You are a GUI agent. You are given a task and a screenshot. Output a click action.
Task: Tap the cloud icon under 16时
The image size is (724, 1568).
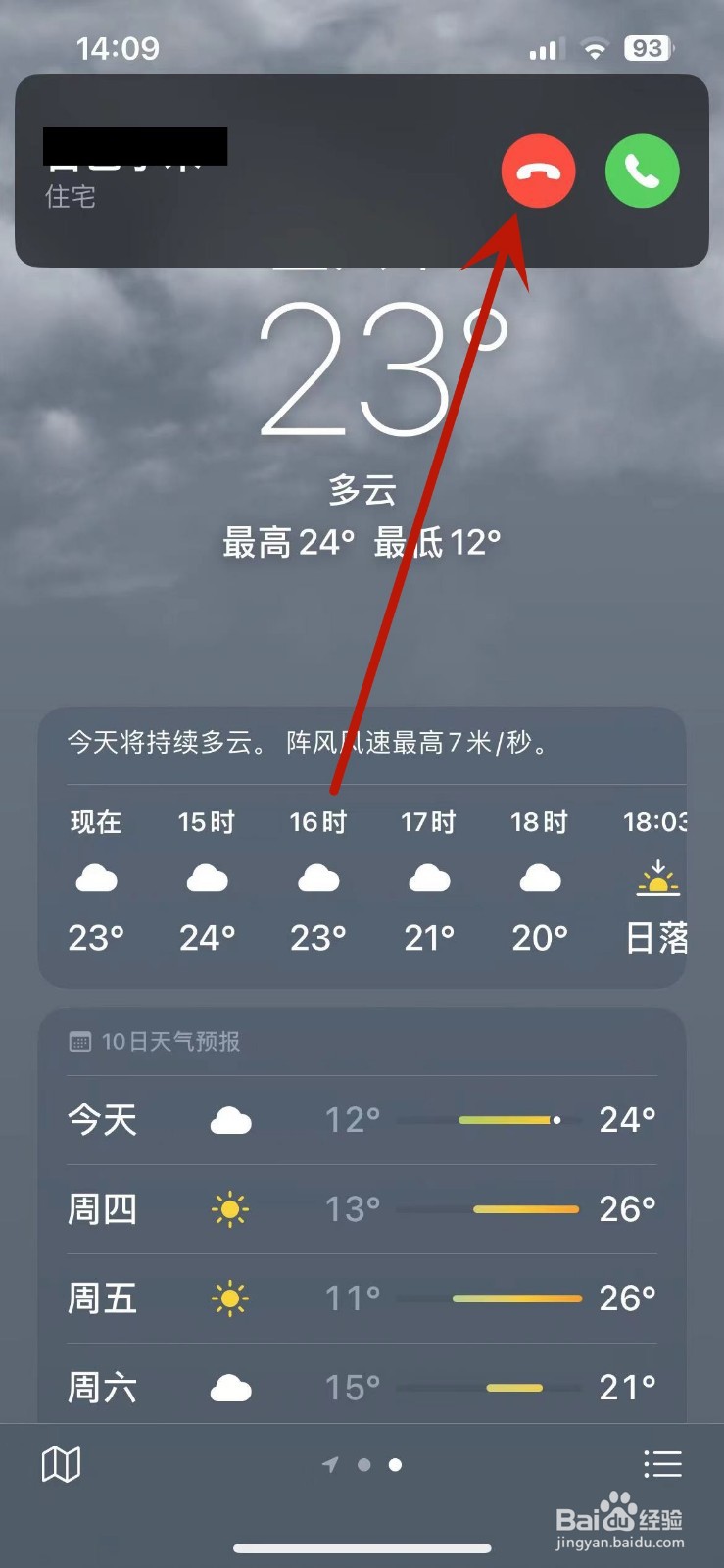click(317, 877)
